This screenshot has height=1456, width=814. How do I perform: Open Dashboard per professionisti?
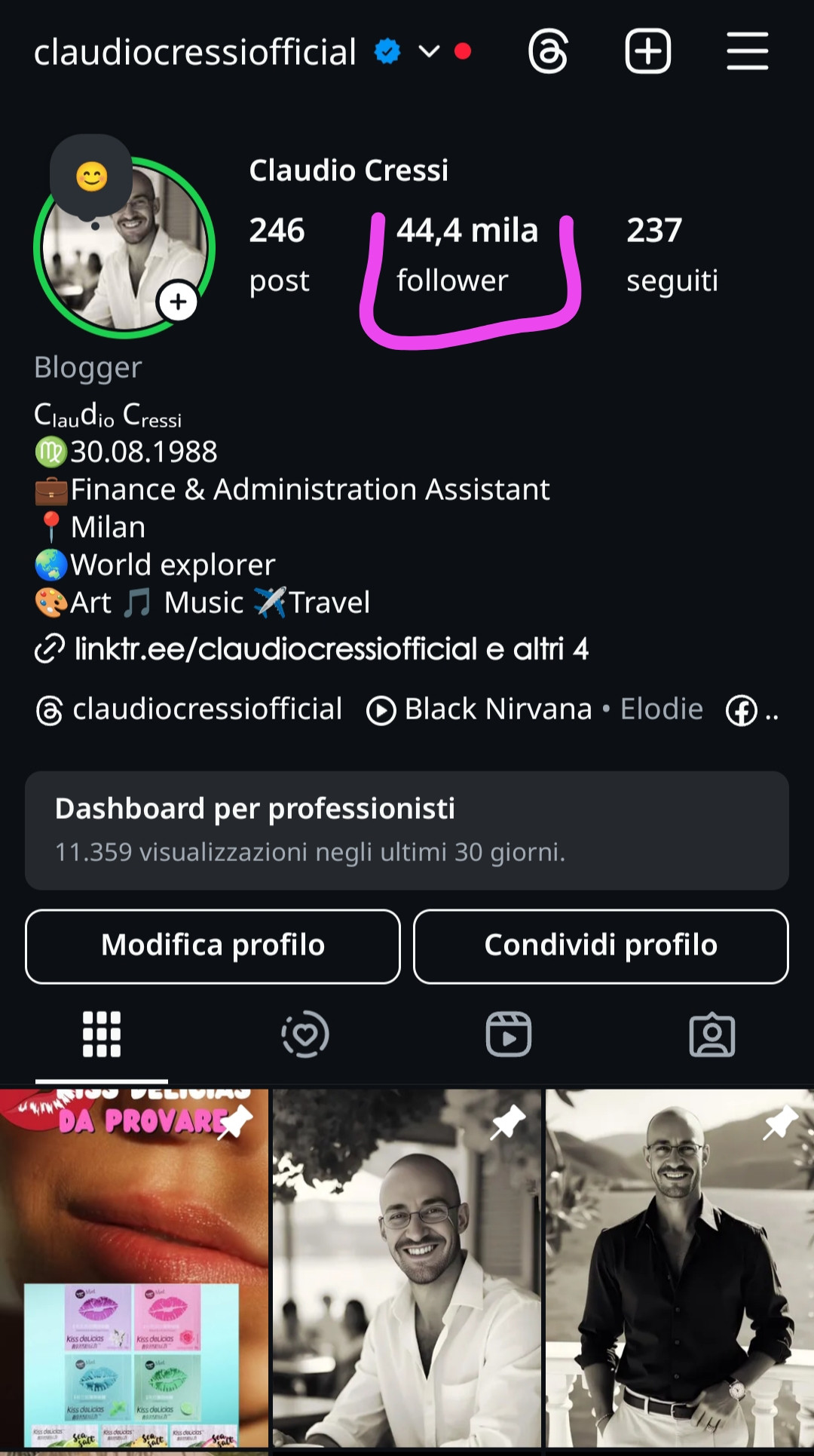coord(407,830)
